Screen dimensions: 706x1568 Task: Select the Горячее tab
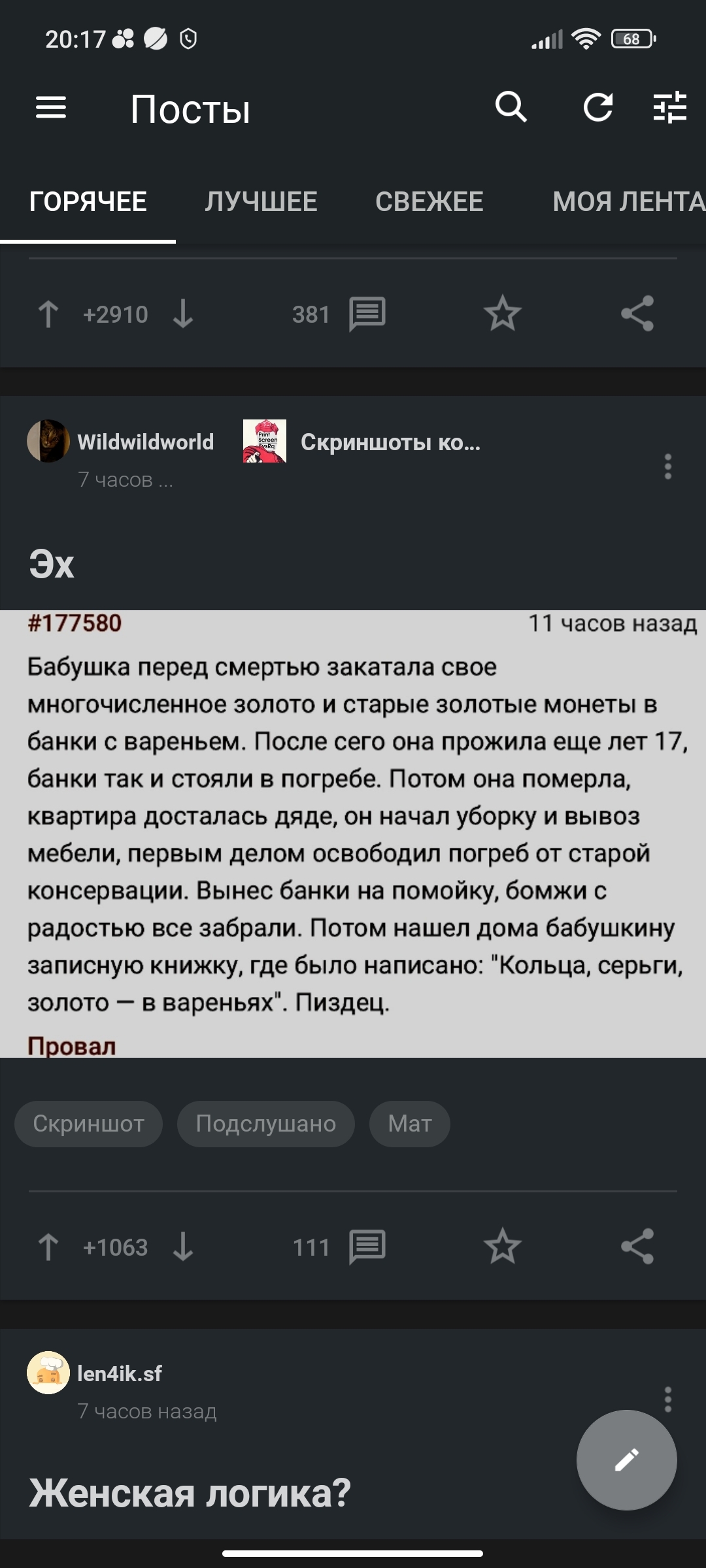(x=88, y=201)
